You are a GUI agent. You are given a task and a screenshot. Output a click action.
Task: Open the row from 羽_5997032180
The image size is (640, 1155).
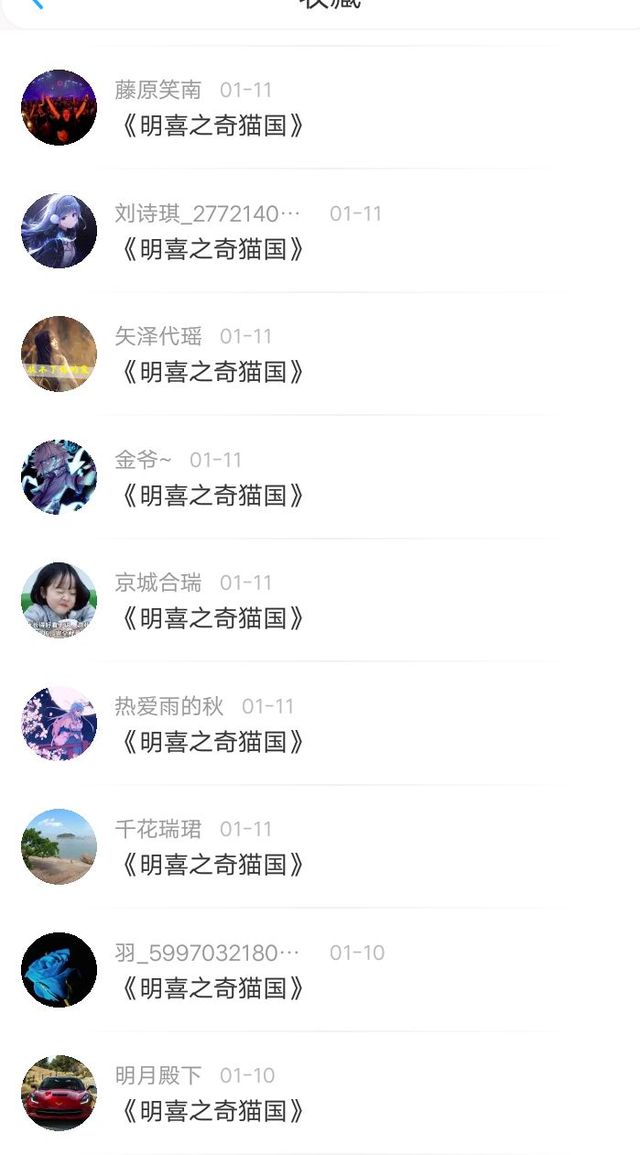coord(212,988)
